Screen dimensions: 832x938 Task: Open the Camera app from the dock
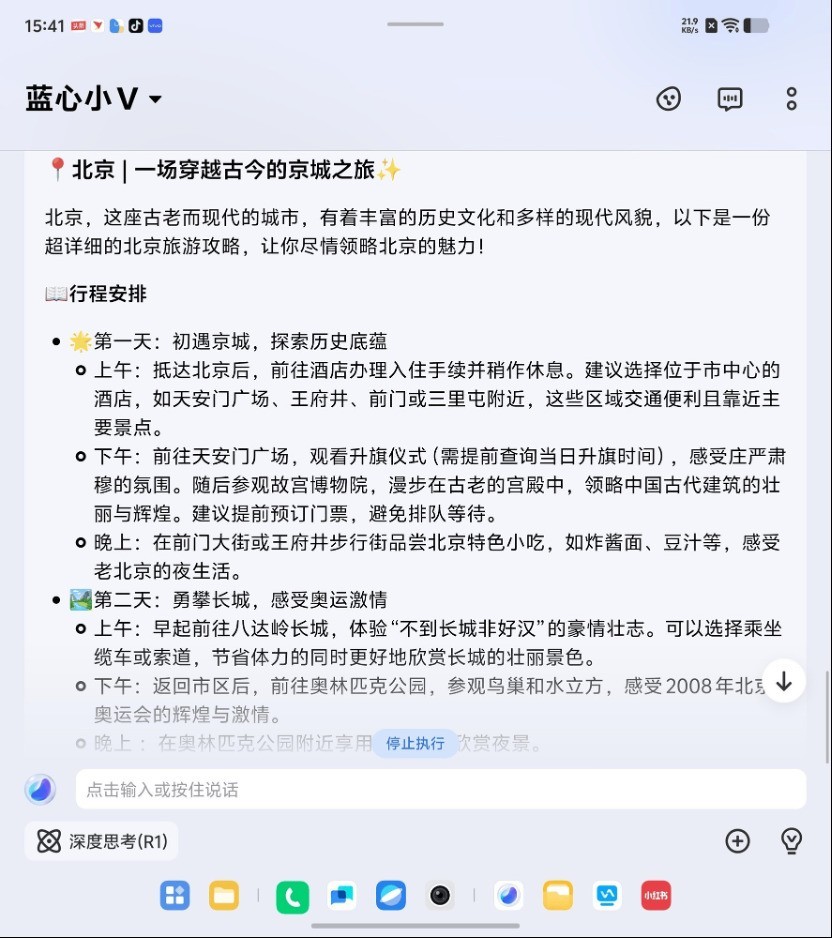click(x=439, y=895)
